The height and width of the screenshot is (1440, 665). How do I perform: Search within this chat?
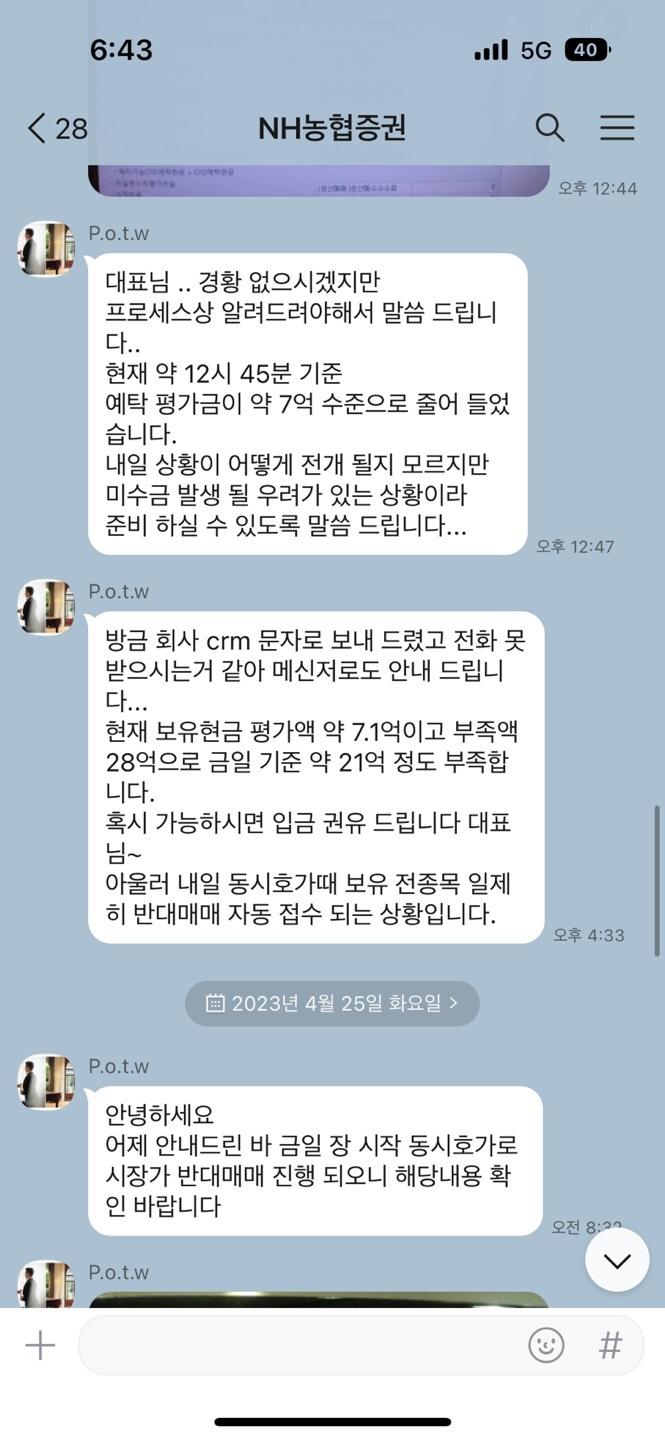pyautogui.click(x=549, y=128)
